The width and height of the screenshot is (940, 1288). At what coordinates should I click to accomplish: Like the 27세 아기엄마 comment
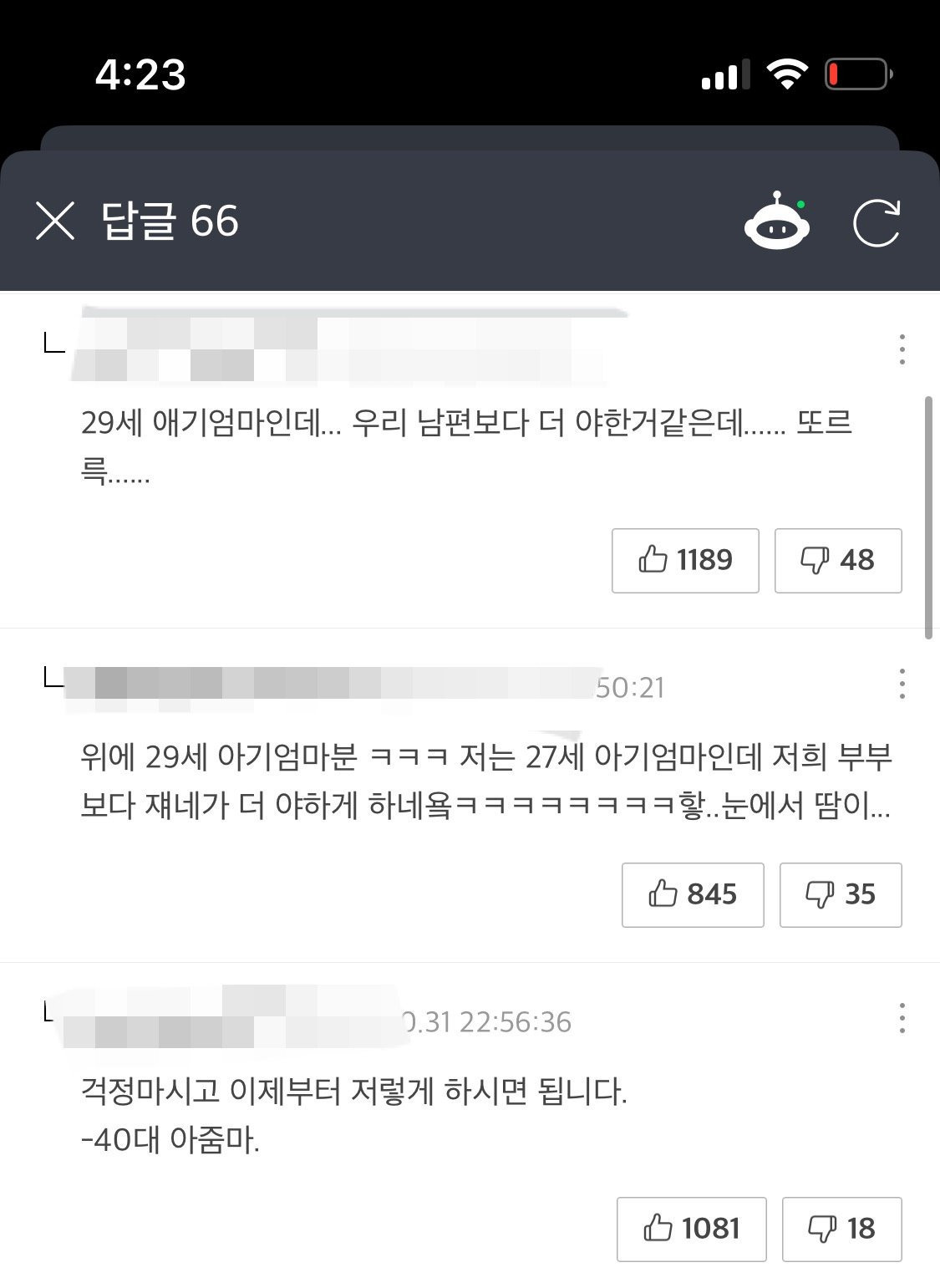(692, 895)
